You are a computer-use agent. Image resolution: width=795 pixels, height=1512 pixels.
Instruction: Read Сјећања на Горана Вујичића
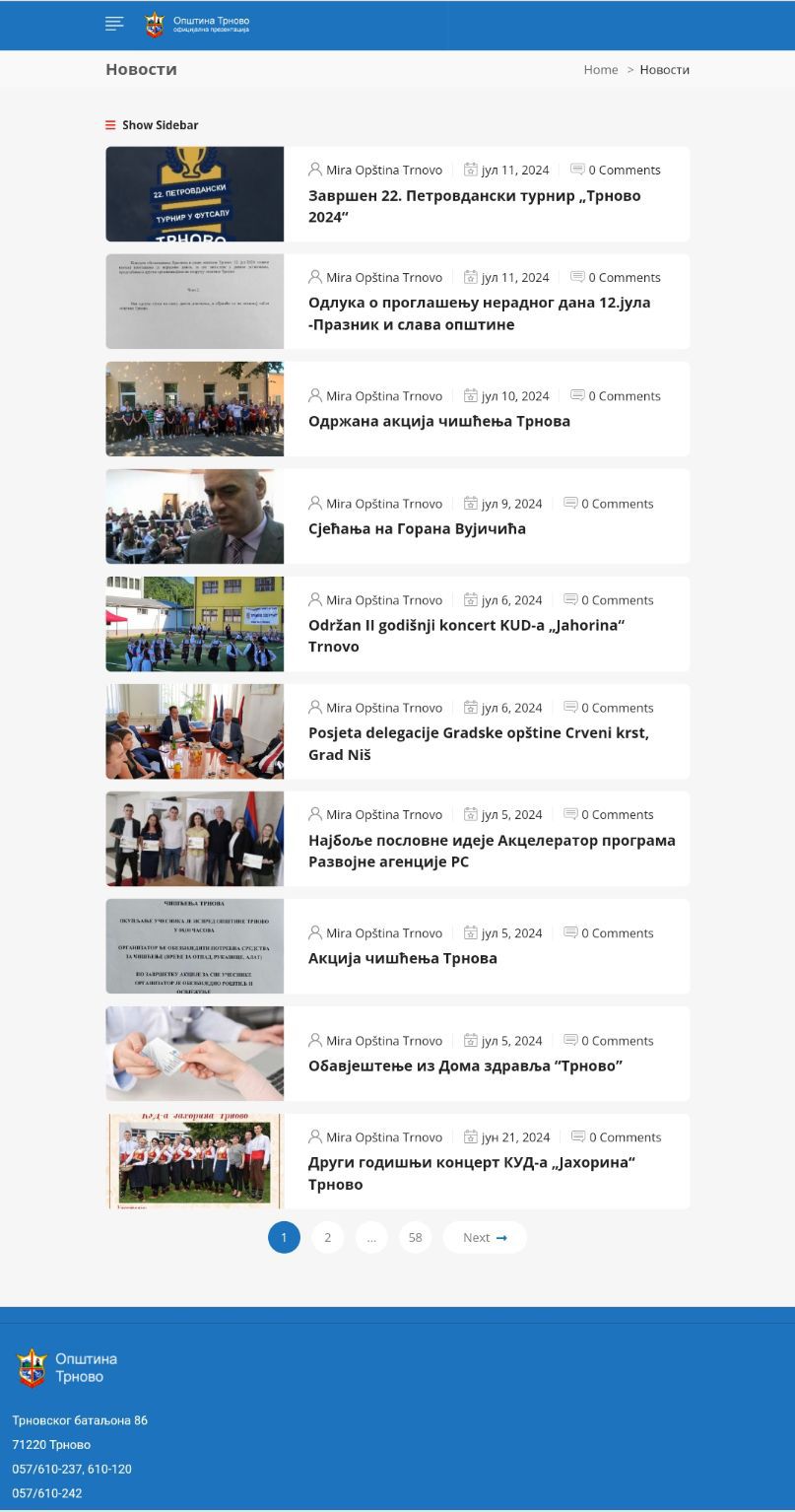pos(417,528)
